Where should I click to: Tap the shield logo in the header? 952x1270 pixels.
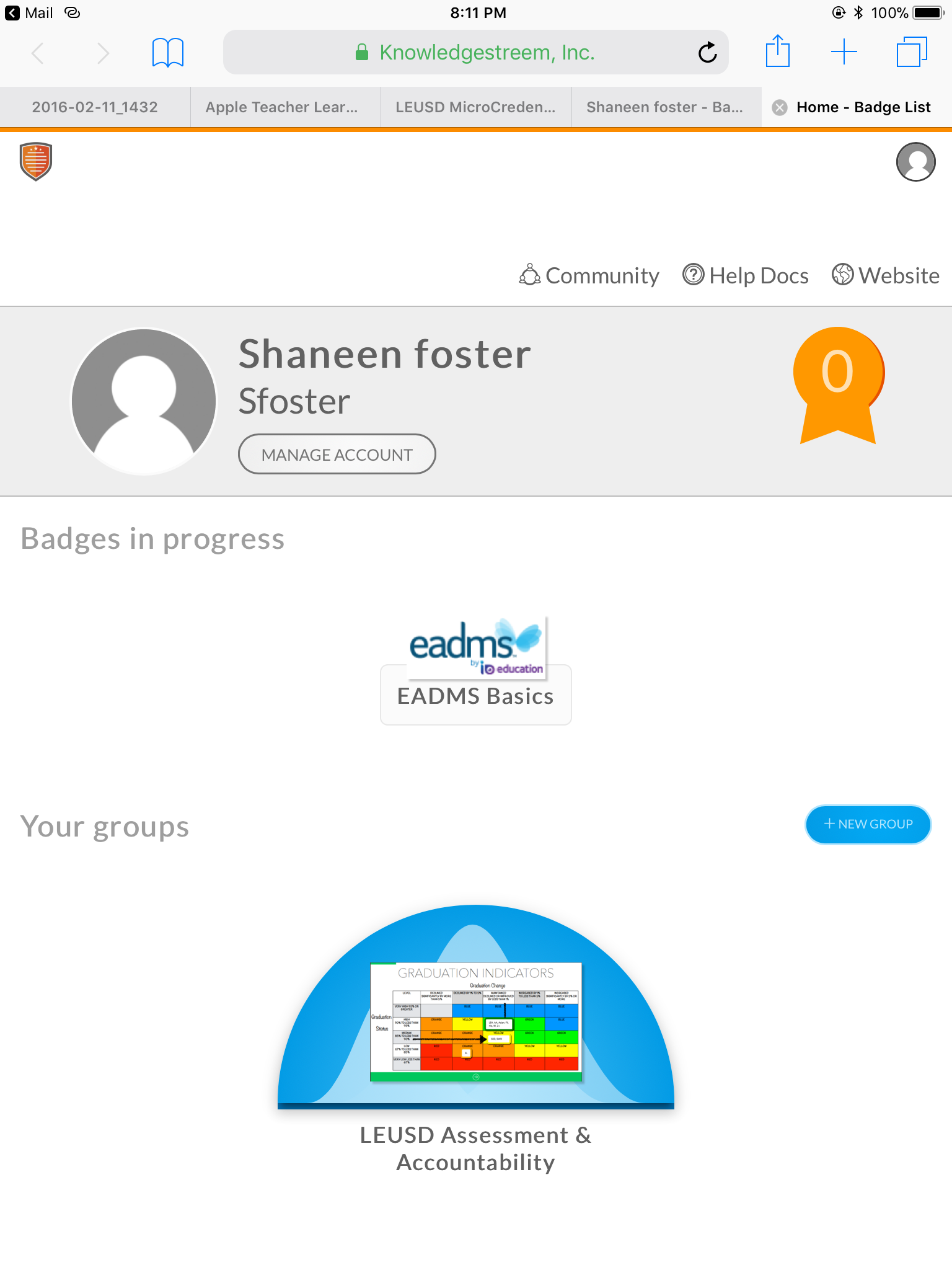coord(36,162)
